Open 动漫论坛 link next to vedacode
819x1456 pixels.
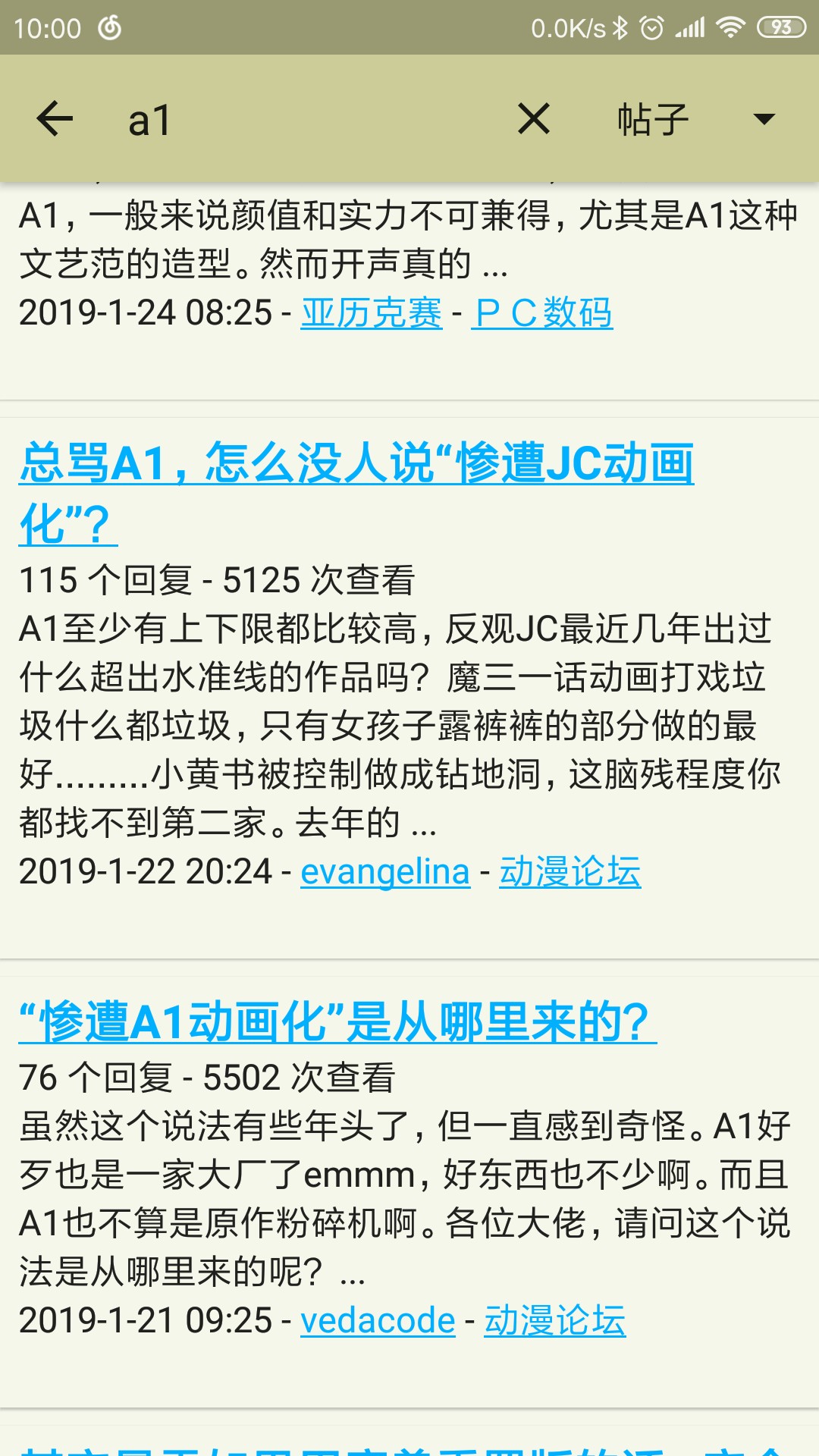(x=555, y=1321)
